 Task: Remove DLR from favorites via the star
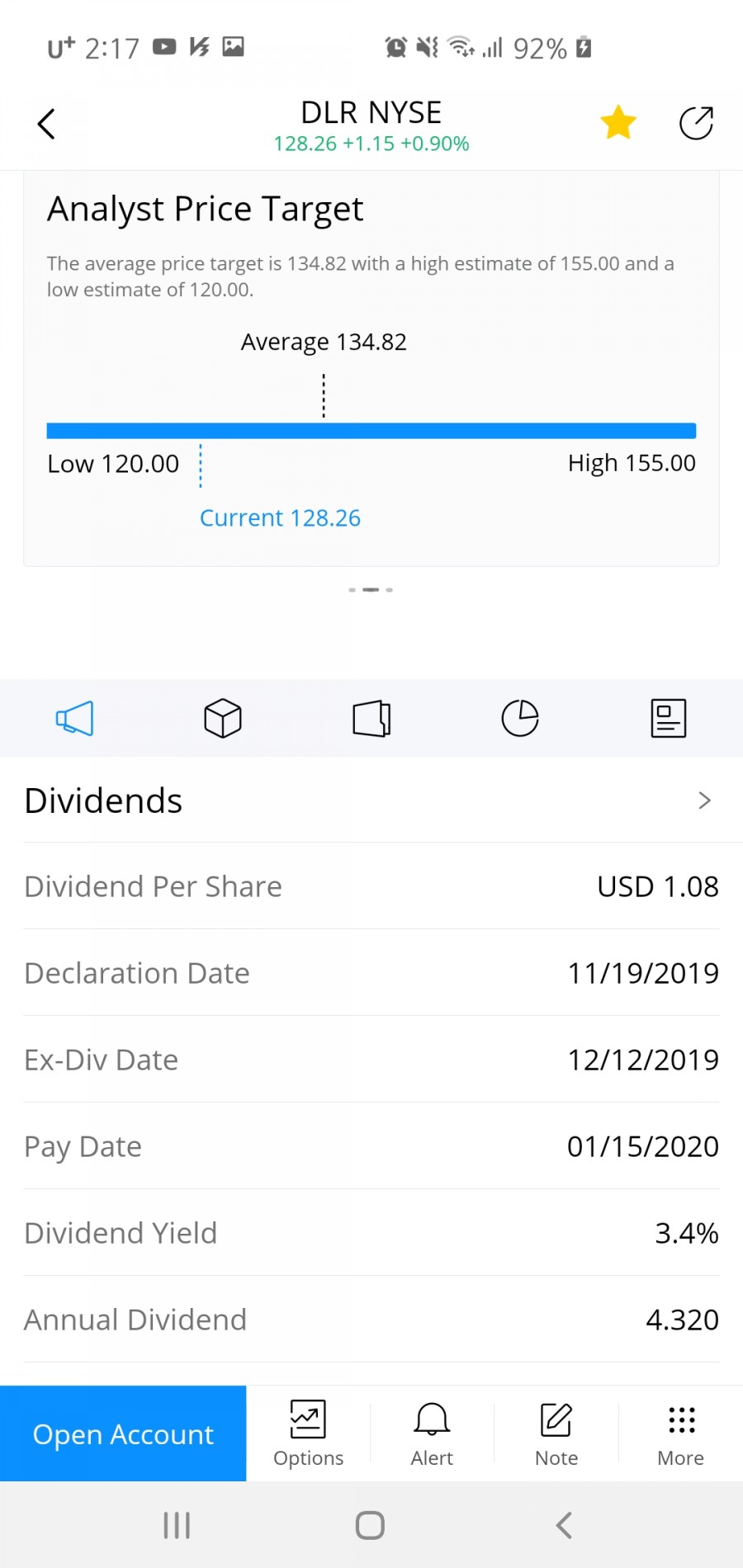(x=618, y=123)
